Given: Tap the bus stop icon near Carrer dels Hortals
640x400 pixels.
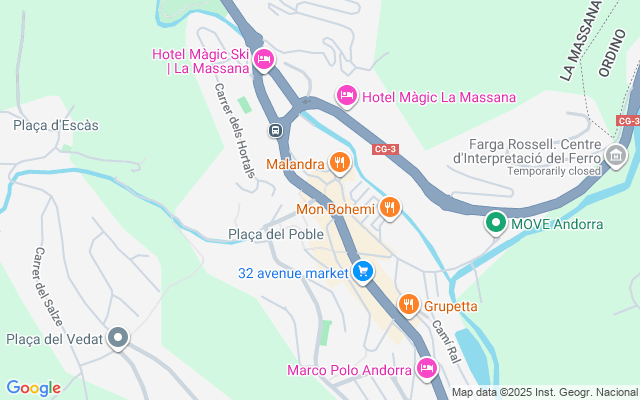Looking at the screenshot, I should click(x=274, y=129).
